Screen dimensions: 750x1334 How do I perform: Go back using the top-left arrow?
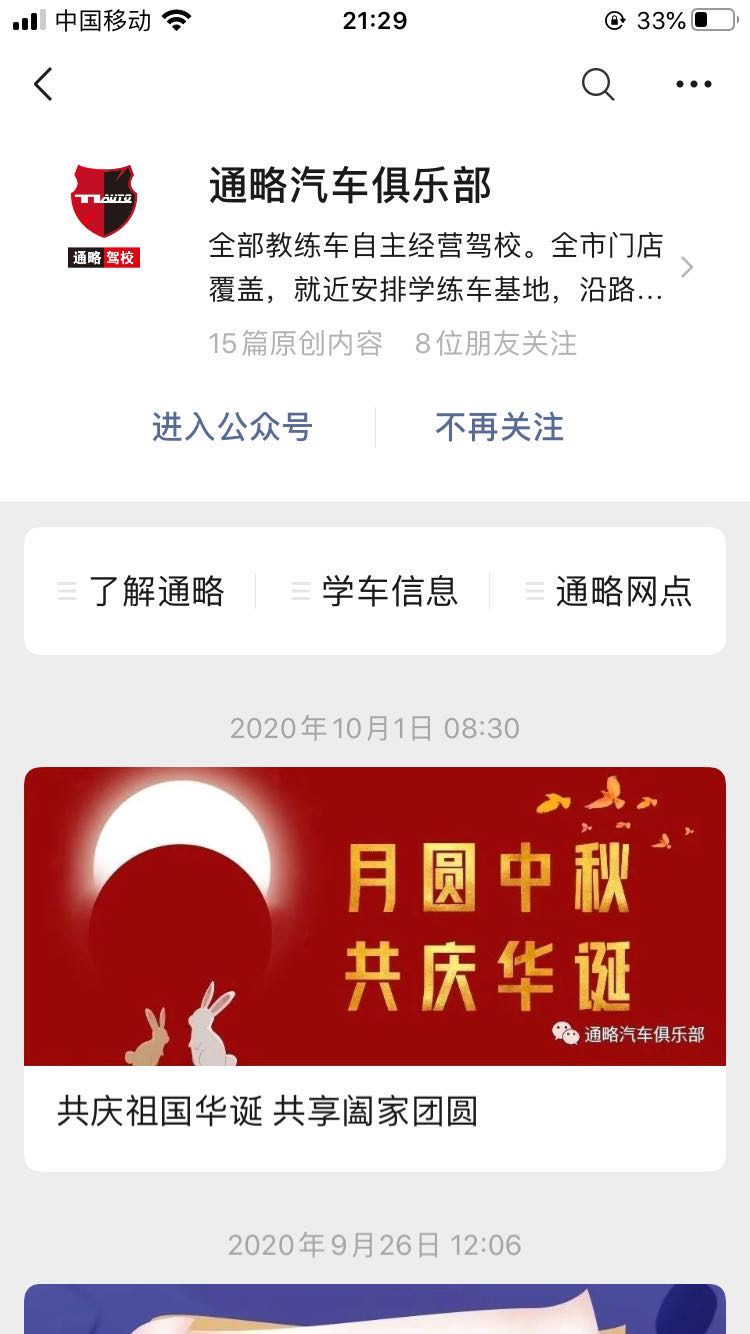(43, 85)
